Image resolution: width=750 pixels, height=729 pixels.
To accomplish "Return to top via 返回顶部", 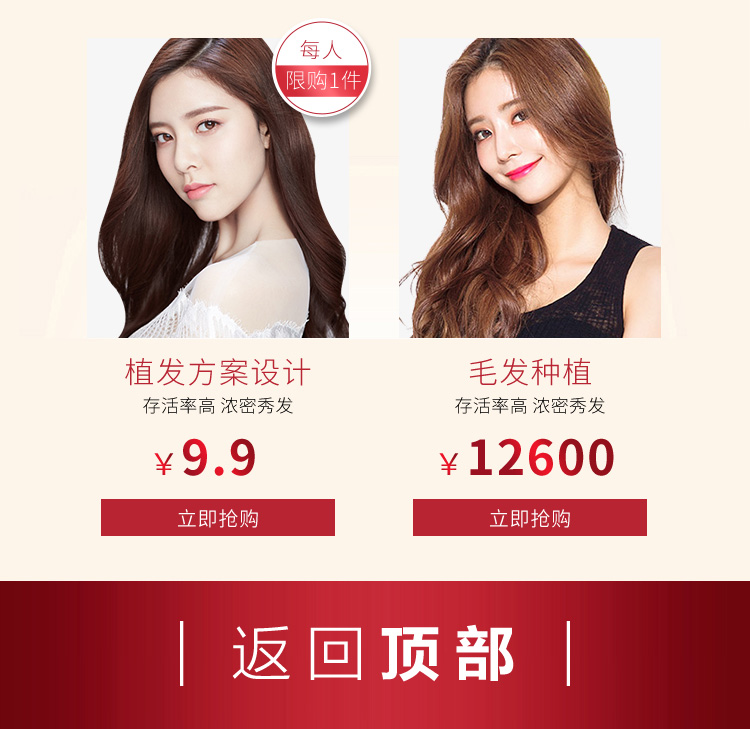I will [x=374, y=654].
